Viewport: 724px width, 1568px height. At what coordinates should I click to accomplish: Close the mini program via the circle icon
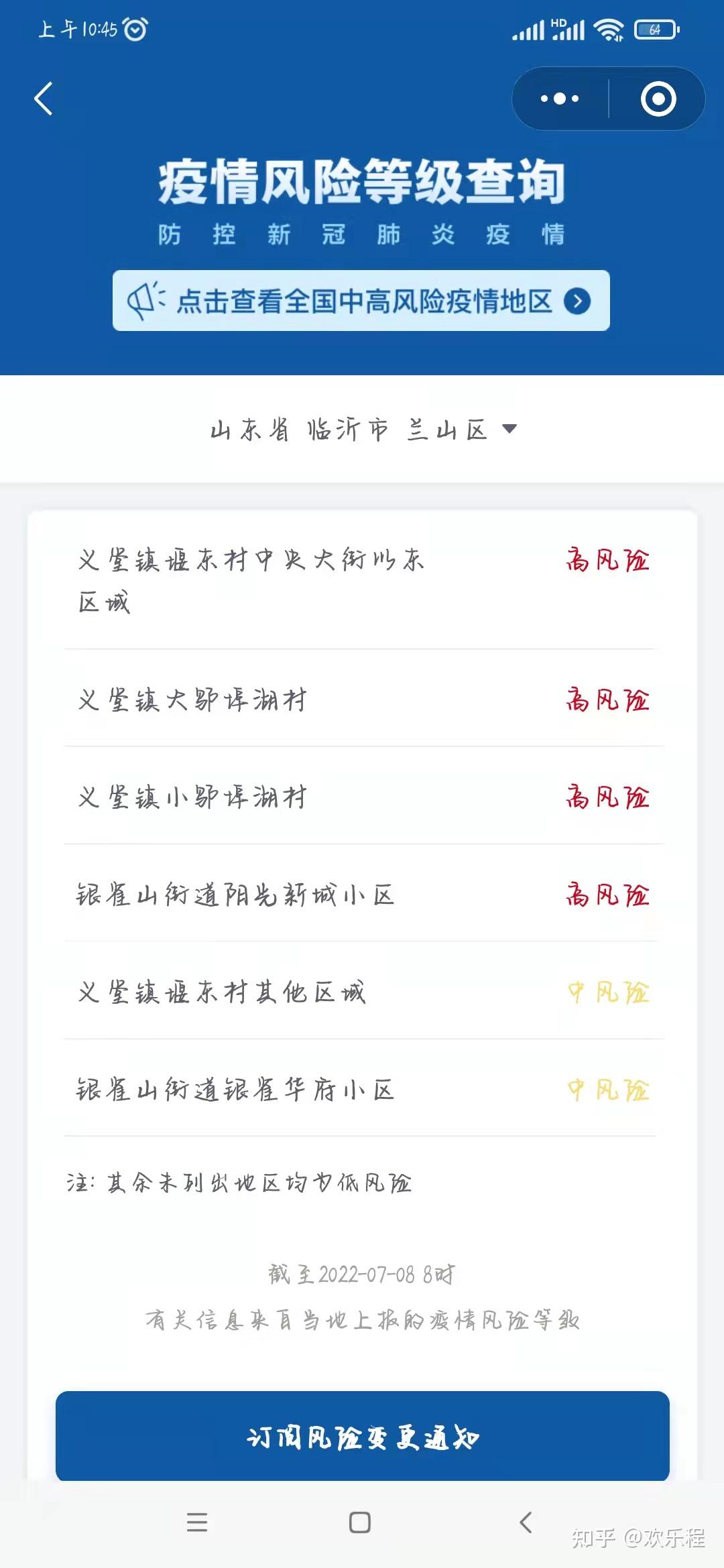658,99
